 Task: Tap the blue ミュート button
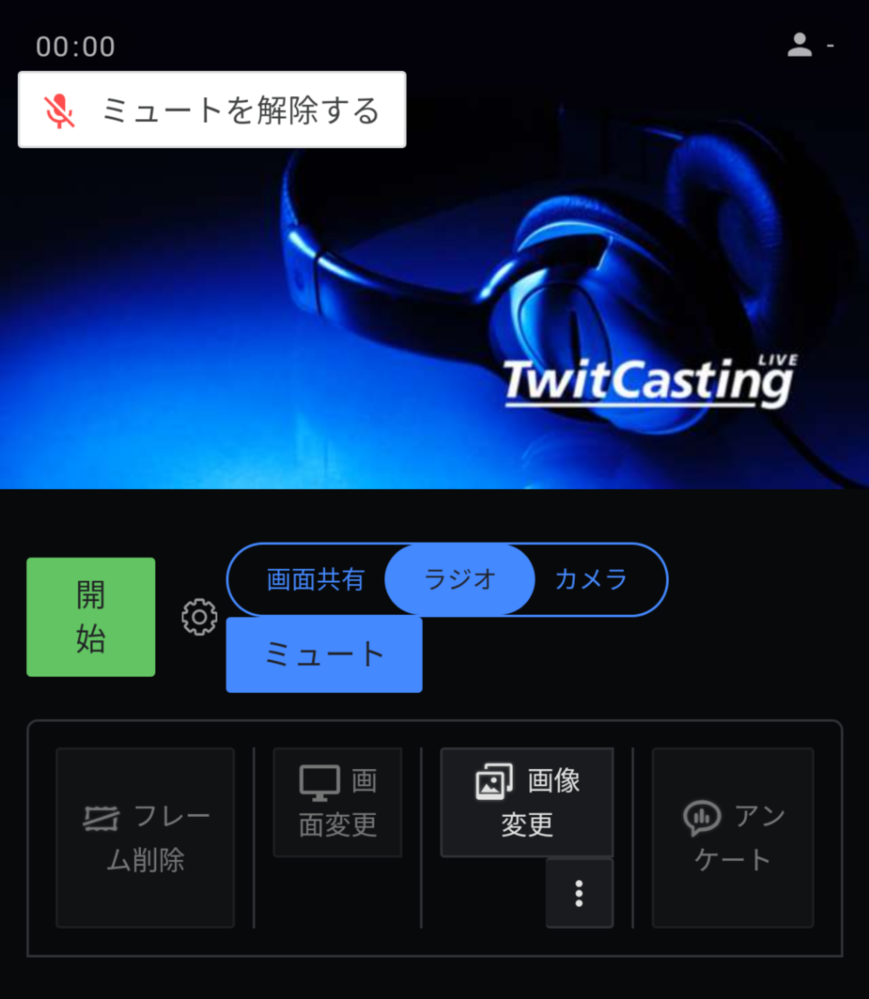324,654
